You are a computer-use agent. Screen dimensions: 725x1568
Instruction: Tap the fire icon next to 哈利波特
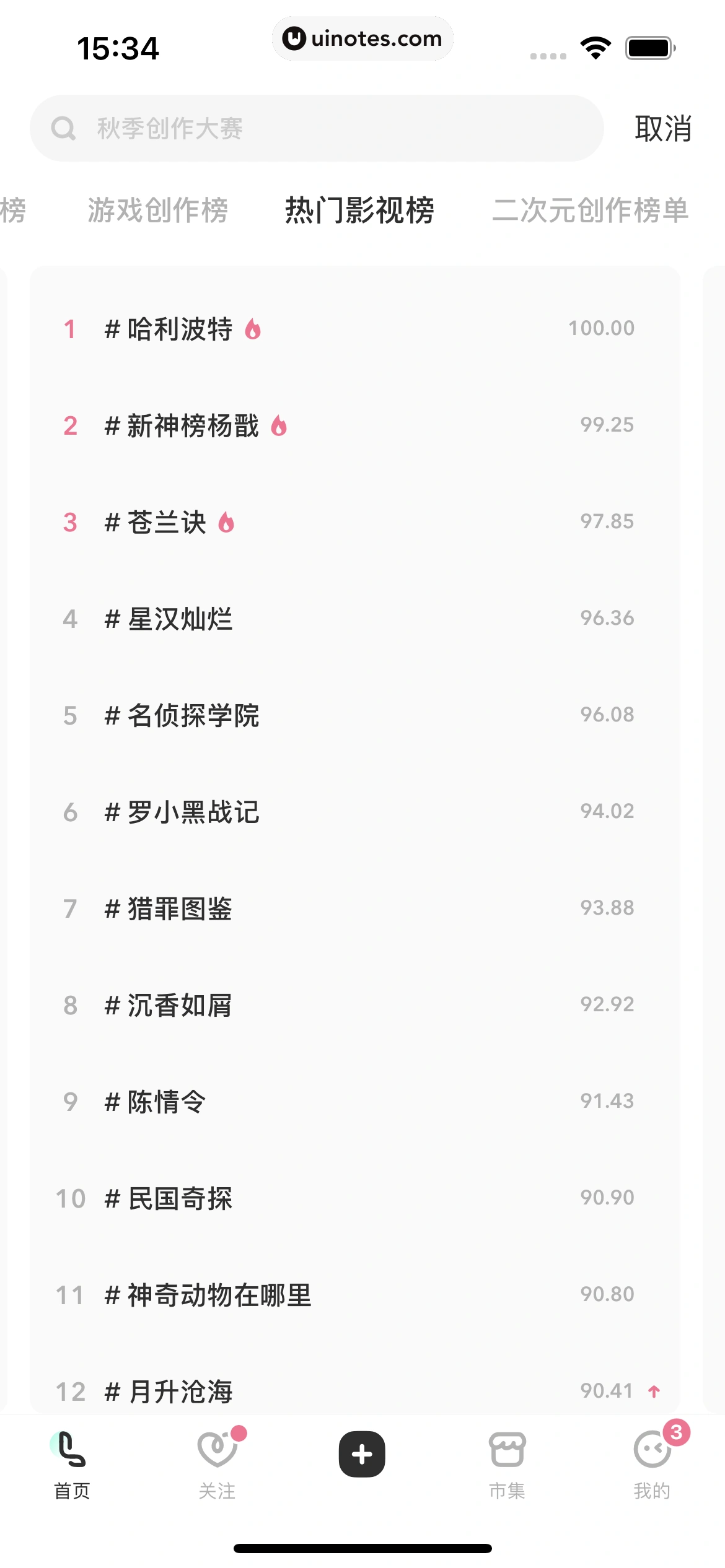tap(253, 329)
